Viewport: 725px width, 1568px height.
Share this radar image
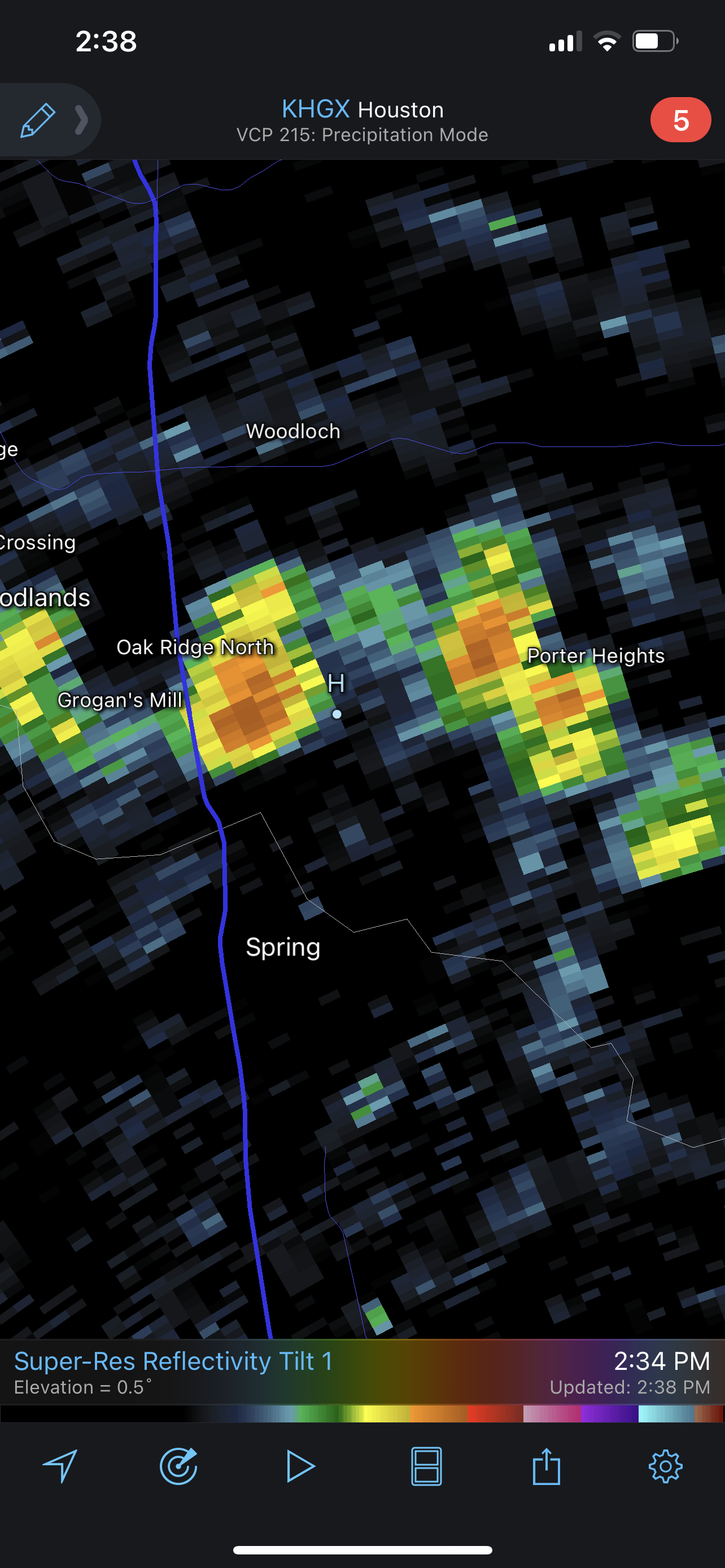tap(546, 1466)
